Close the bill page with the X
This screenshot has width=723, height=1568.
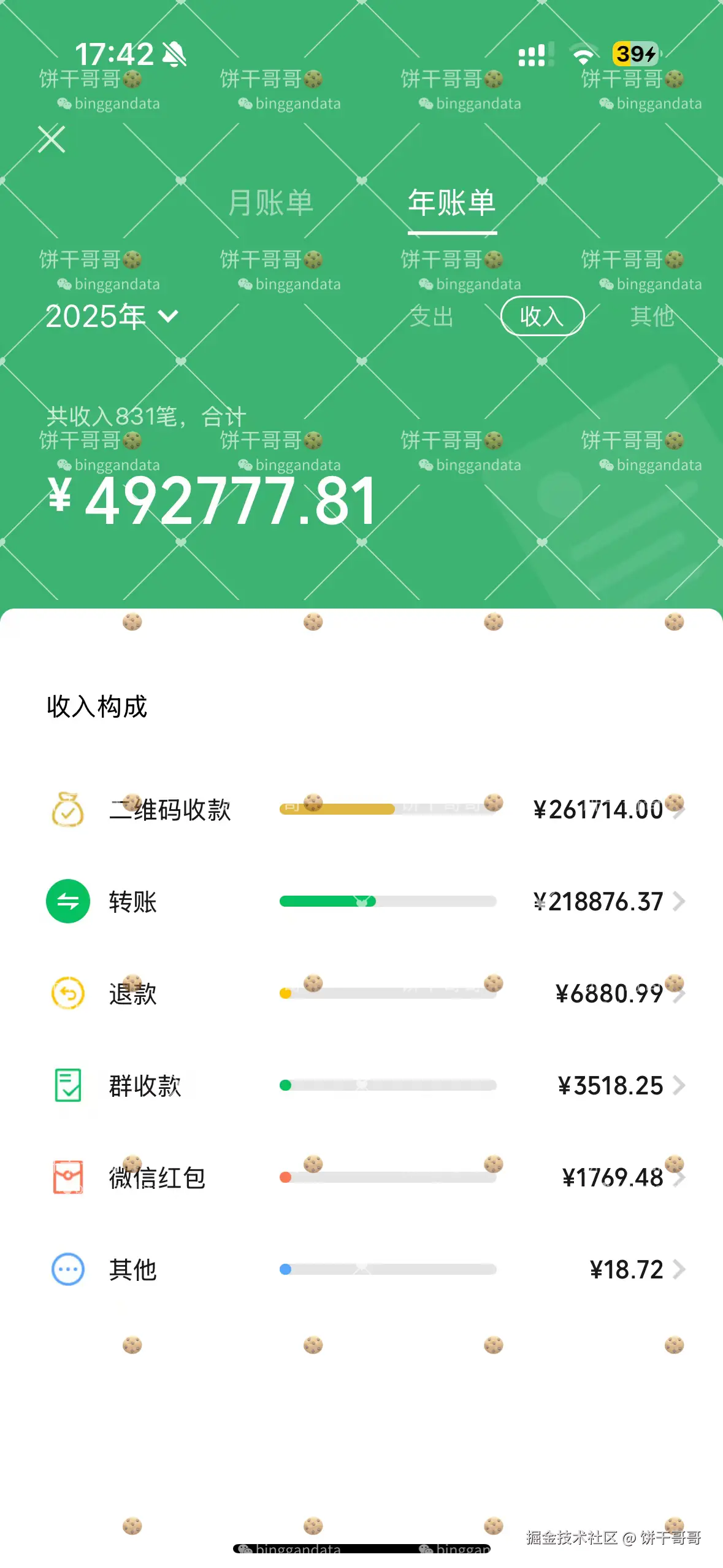coord(52,139)
